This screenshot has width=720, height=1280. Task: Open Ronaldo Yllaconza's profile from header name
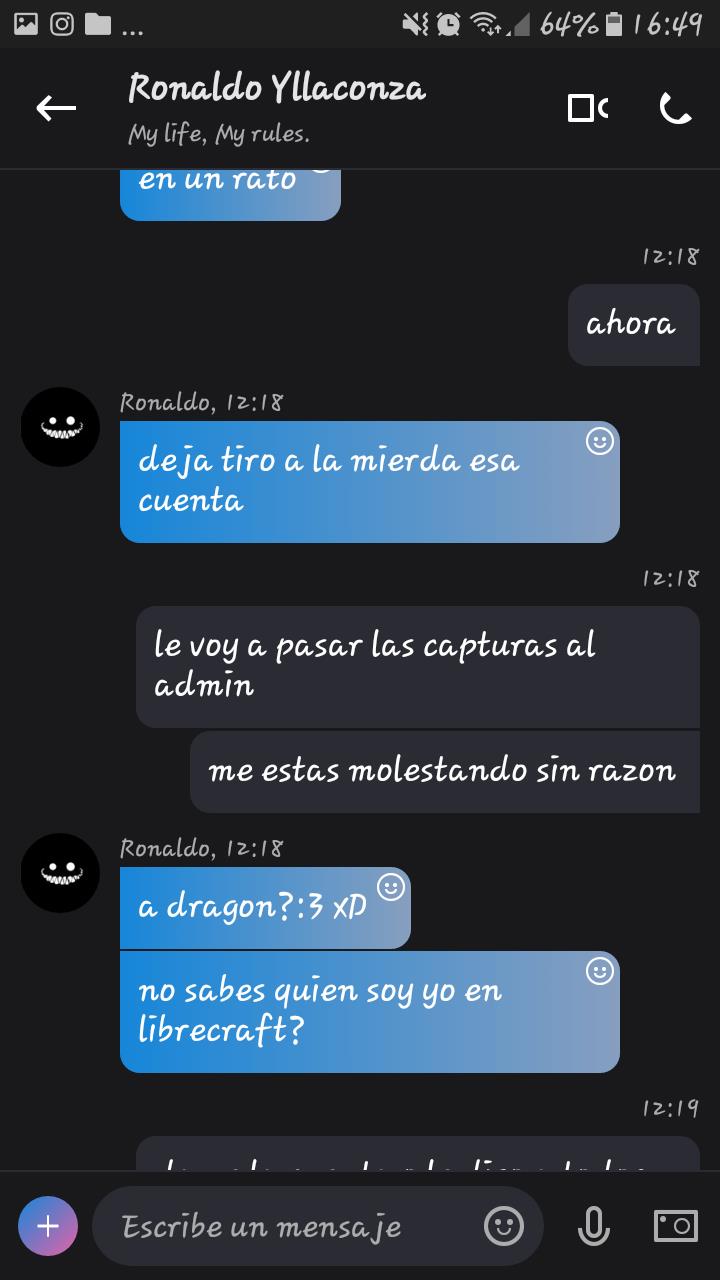tap(277, 89)
